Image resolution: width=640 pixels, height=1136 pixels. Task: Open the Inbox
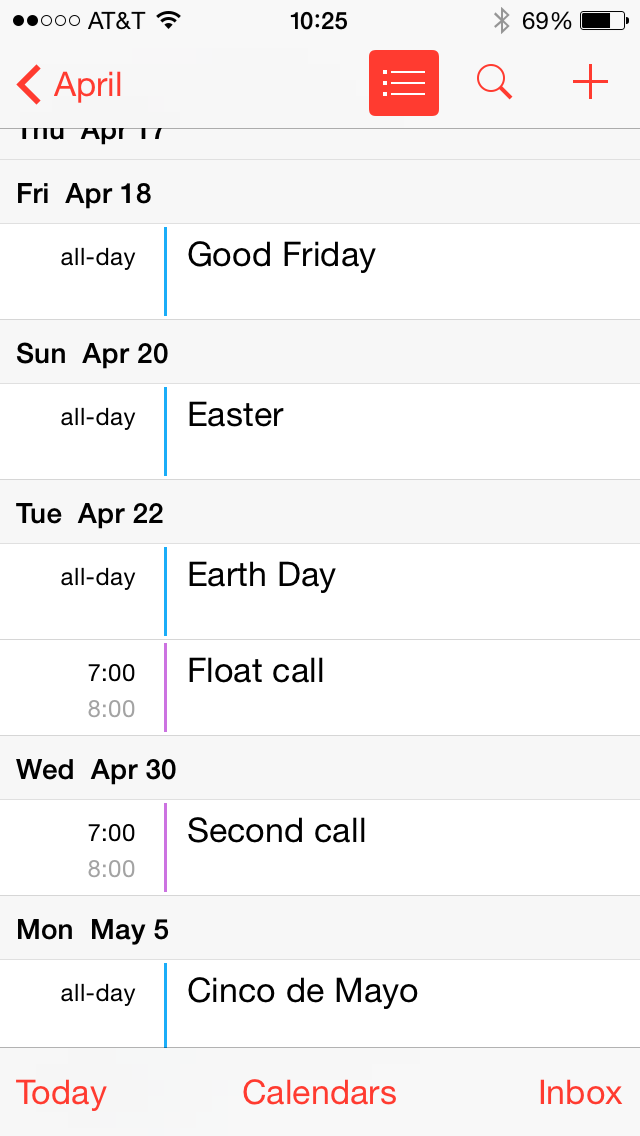pos(580,1092)
